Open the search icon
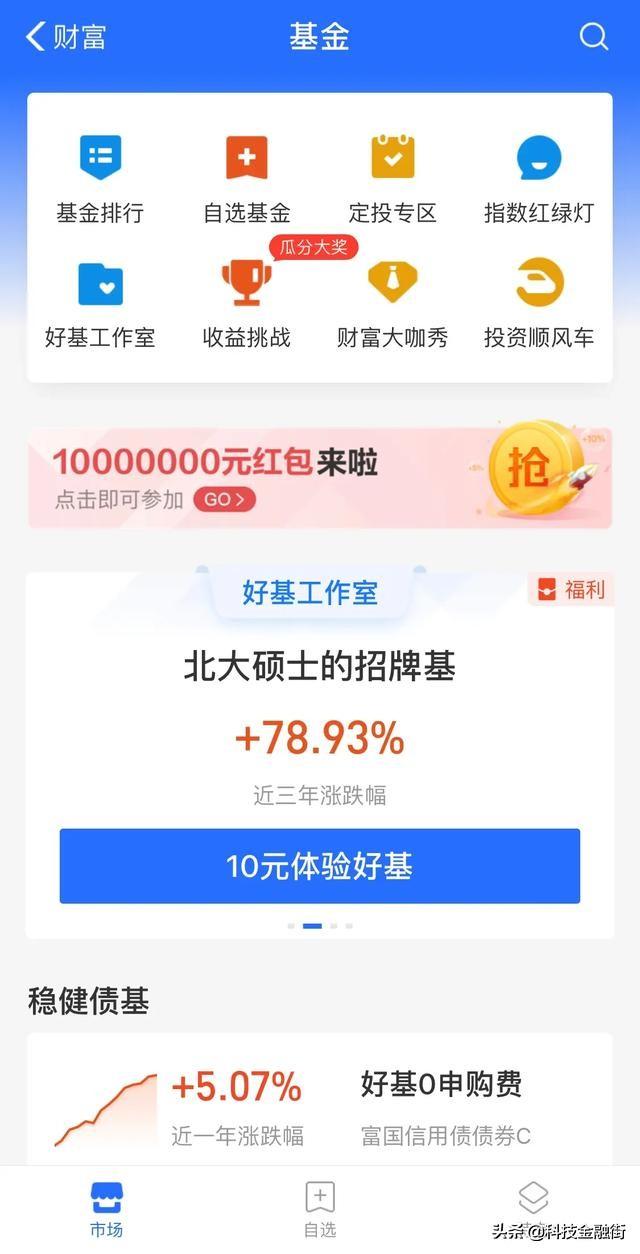Viewport: 640px width, 1254px height. pos(594,37)
